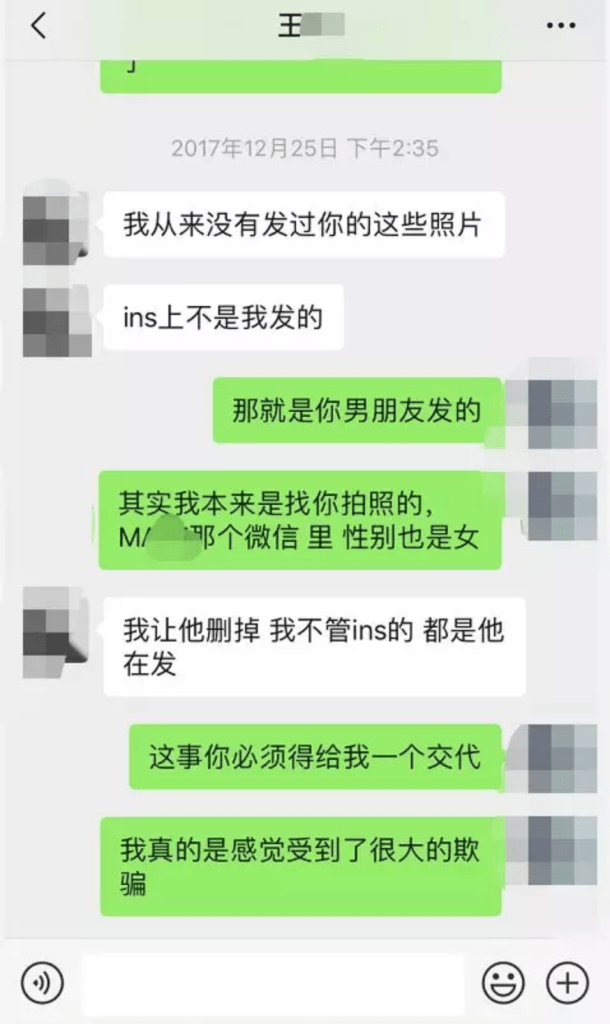Tap my avatar beside "那就是你男朋友发的"

(x=555, y=410)
